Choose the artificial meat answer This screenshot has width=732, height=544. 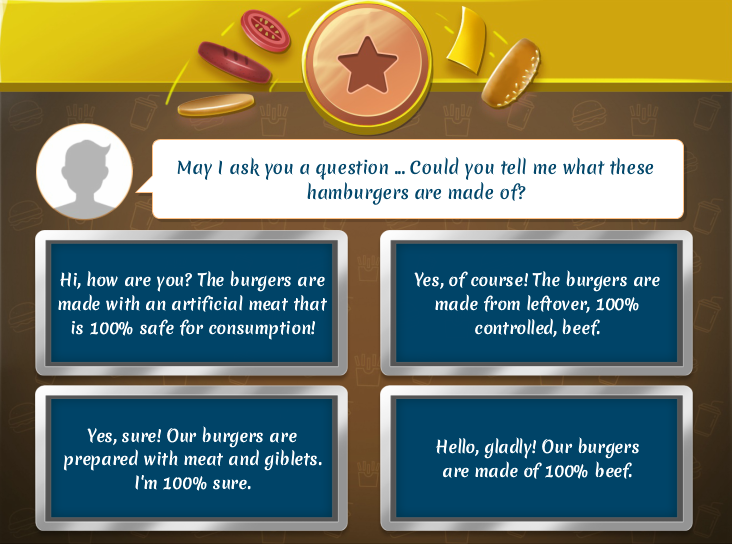[192, 303]
